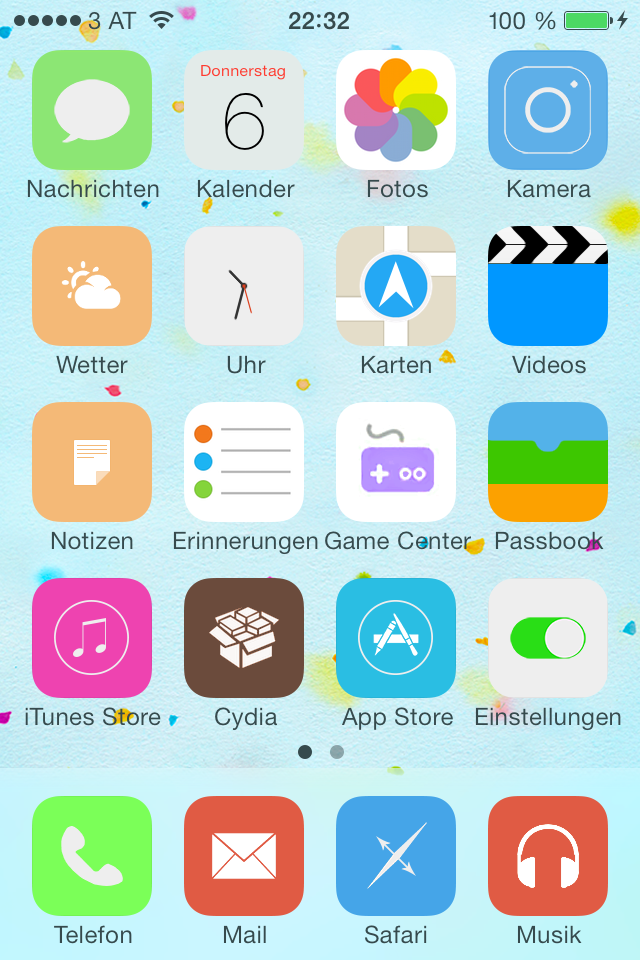Check the Wetter app
Image resolution: width=640 pixels, height=960 pixels.
click(92, 286)
